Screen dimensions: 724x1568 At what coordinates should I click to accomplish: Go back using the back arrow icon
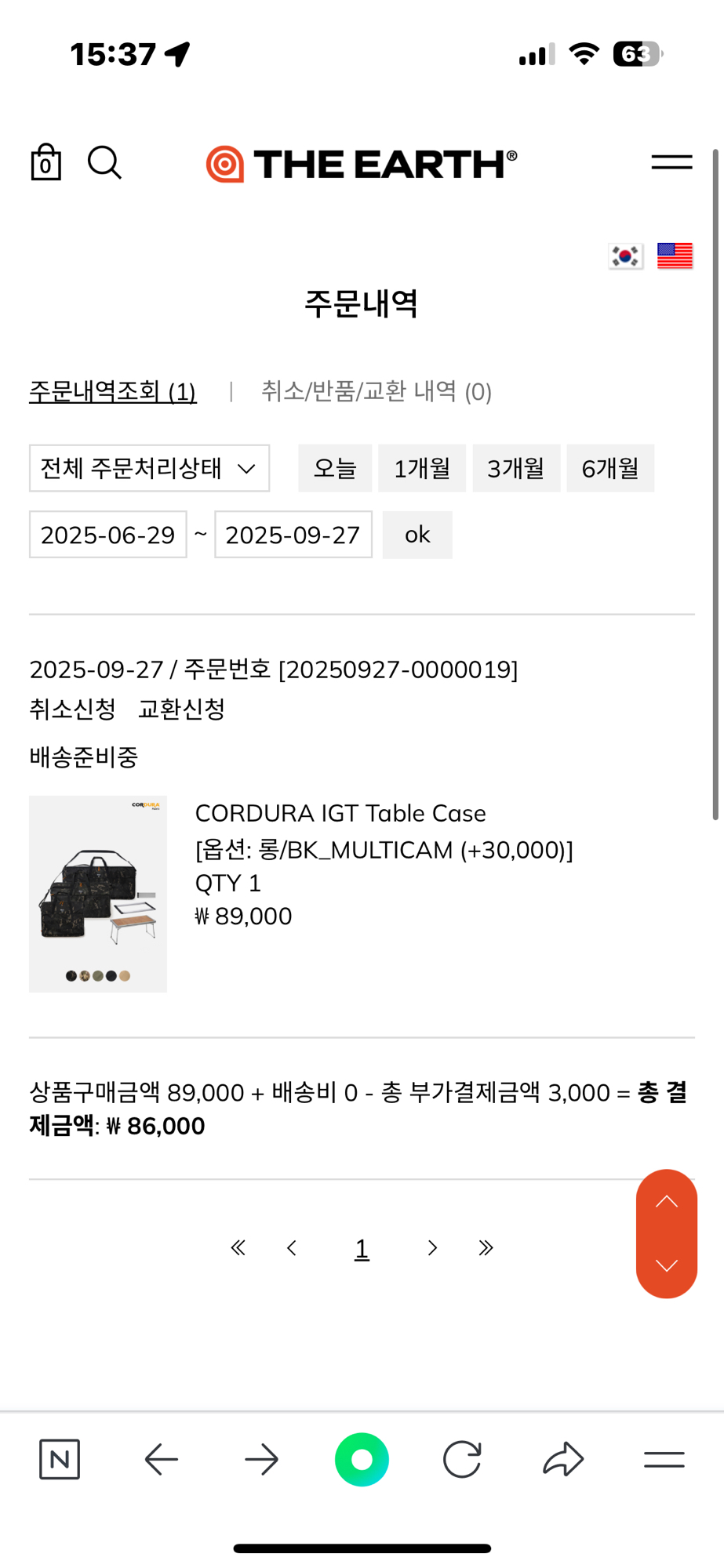click(x=160, y=1460)
